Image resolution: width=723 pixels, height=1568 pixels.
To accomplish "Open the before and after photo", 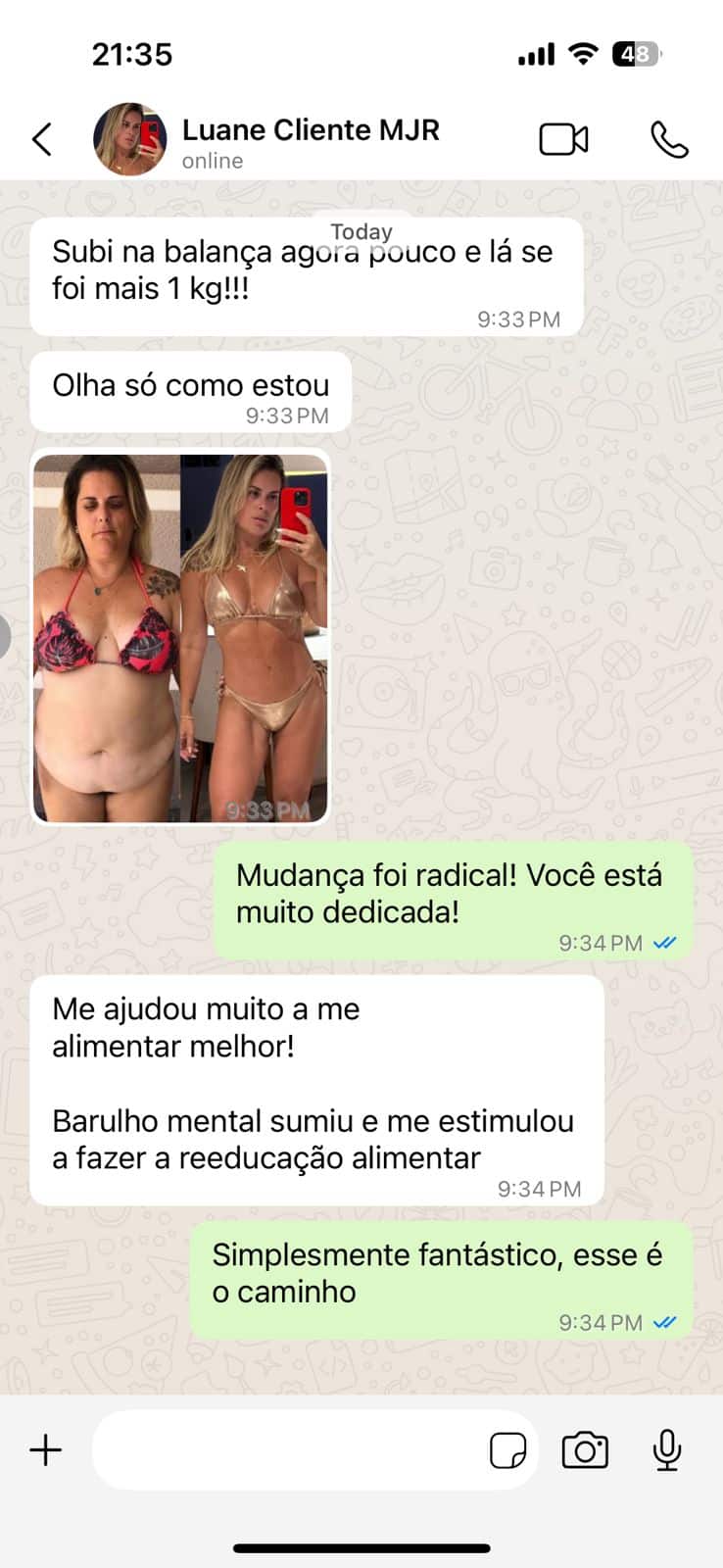I will click(x=180, y=638).
